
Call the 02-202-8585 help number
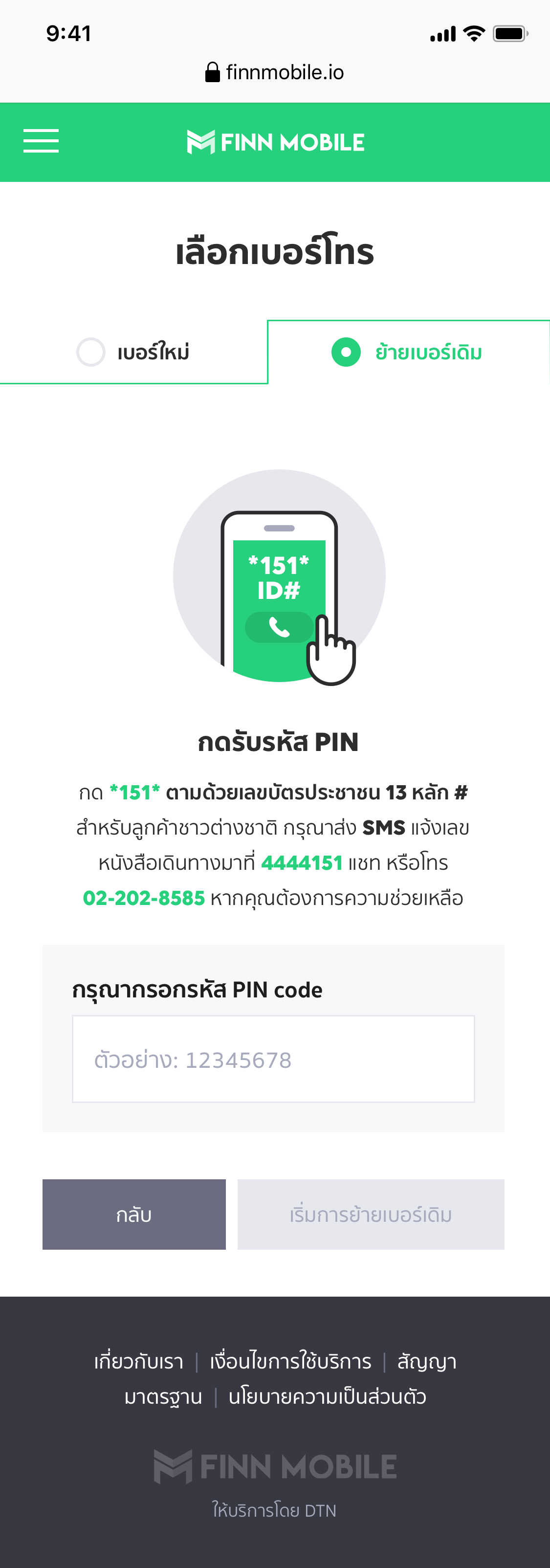click(x=144, y=898)
